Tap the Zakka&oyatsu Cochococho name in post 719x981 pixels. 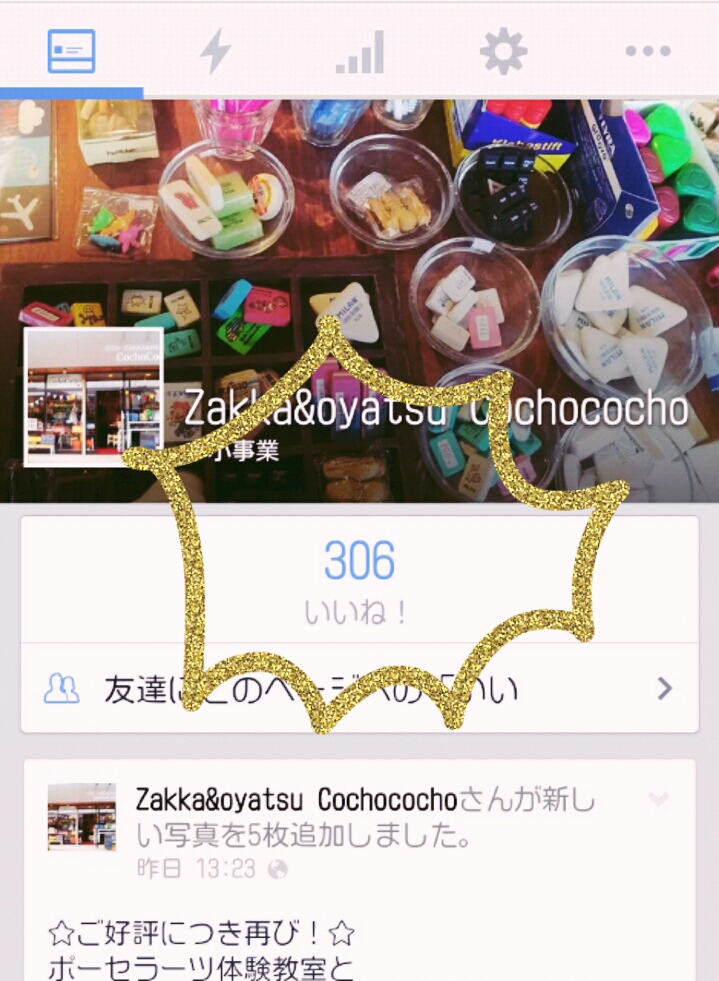(296, 800)
